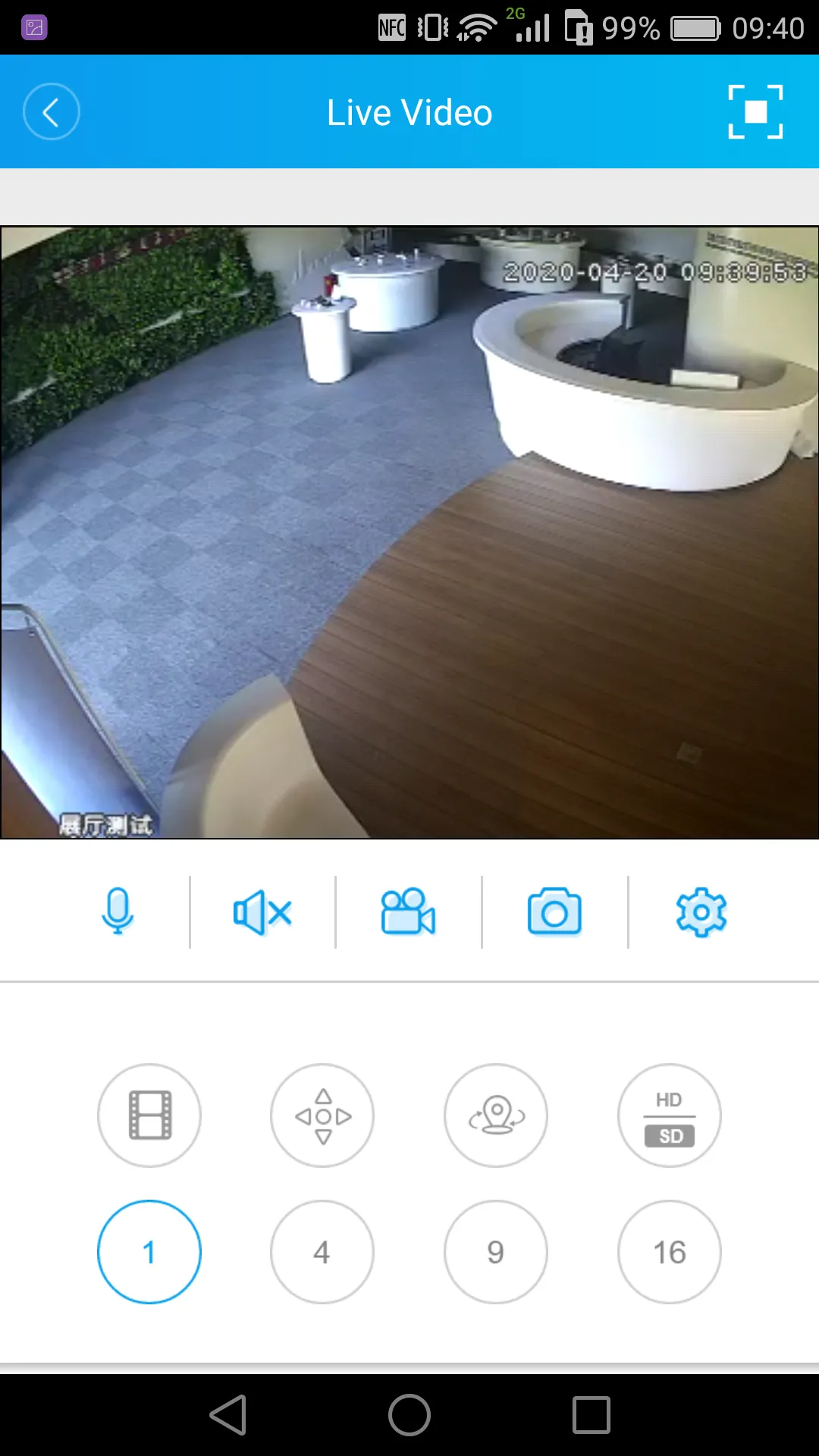Select single-camera view layout
Viewport: 819px width, 1456px height.
click(149, 1251)
